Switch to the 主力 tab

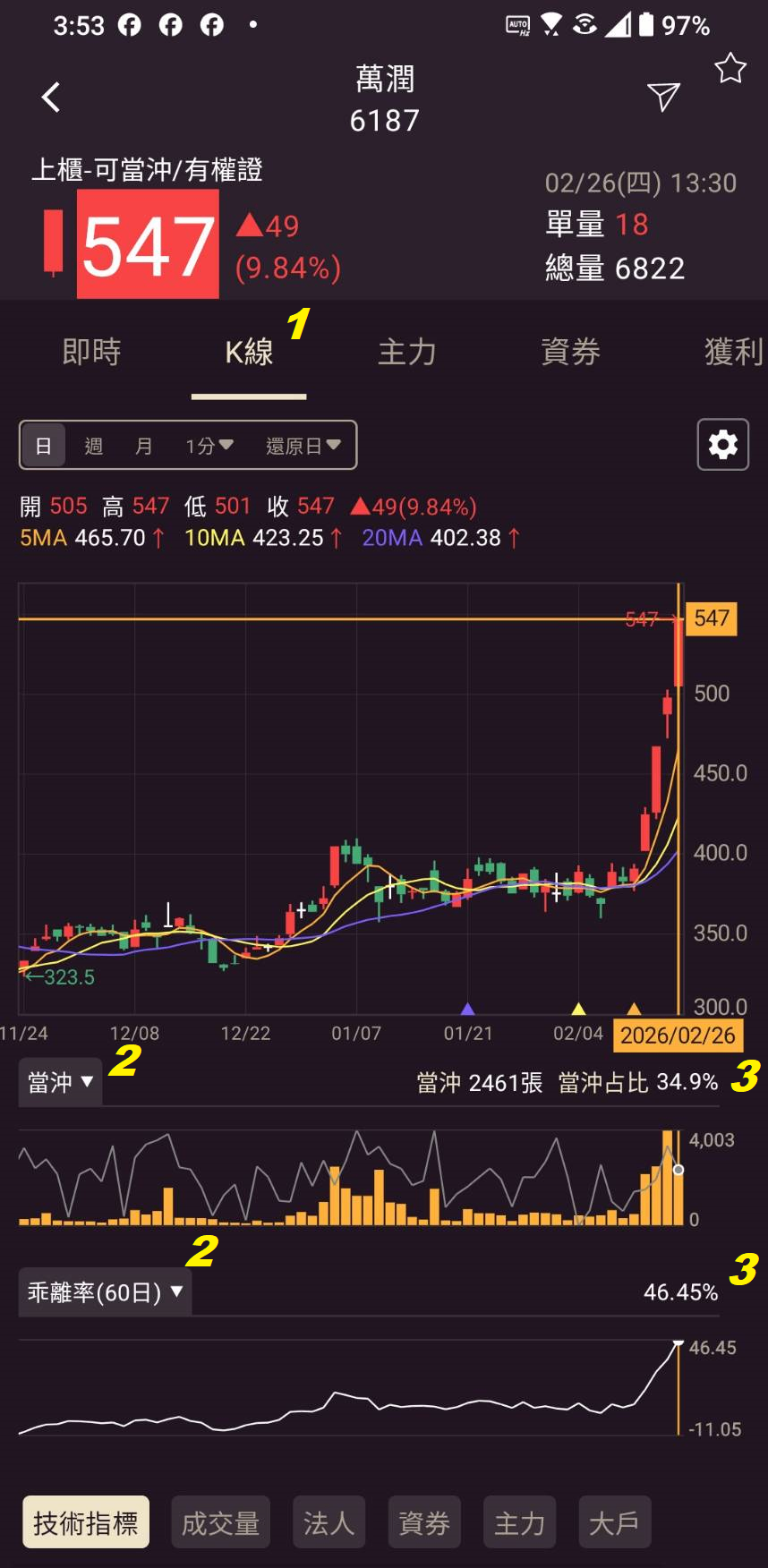407,352
